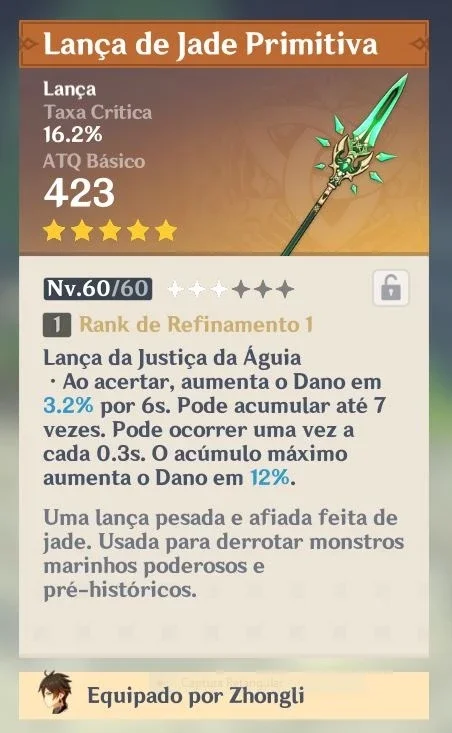Toggle the weapon lock icon
The height and width of the screenshot is (733, 452).
tap(391, 288)
